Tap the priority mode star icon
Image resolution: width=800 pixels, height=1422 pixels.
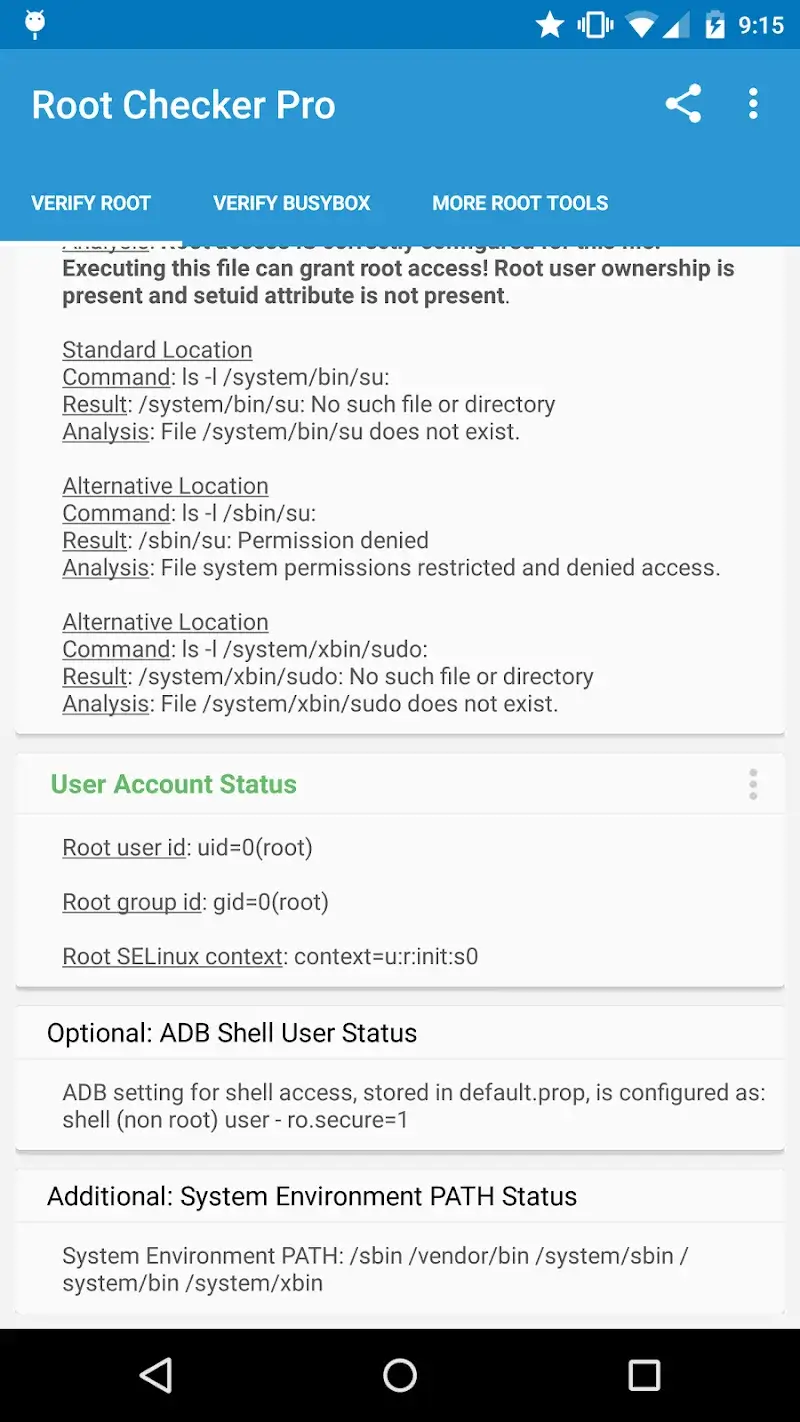click(551, 24)
